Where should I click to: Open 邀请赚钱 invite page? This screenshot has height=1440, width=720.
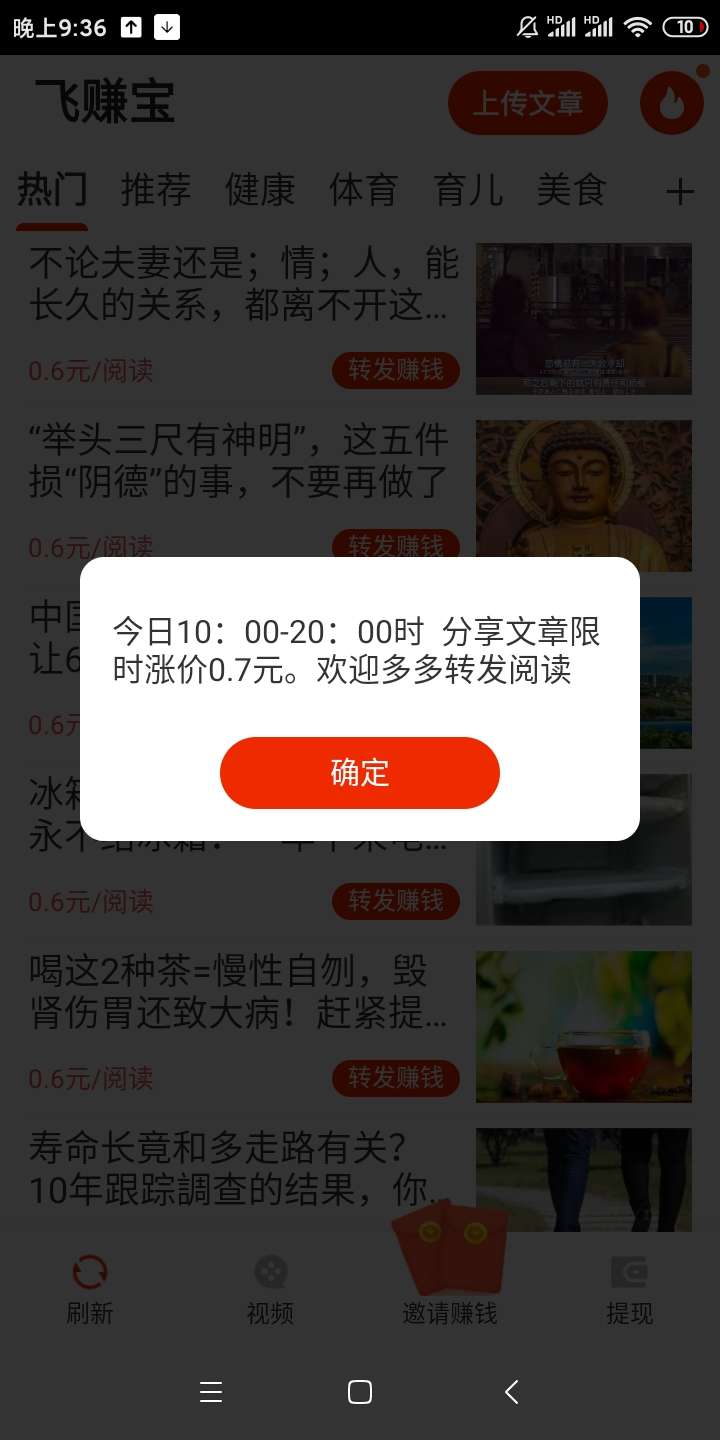(x=450, y=1289)
